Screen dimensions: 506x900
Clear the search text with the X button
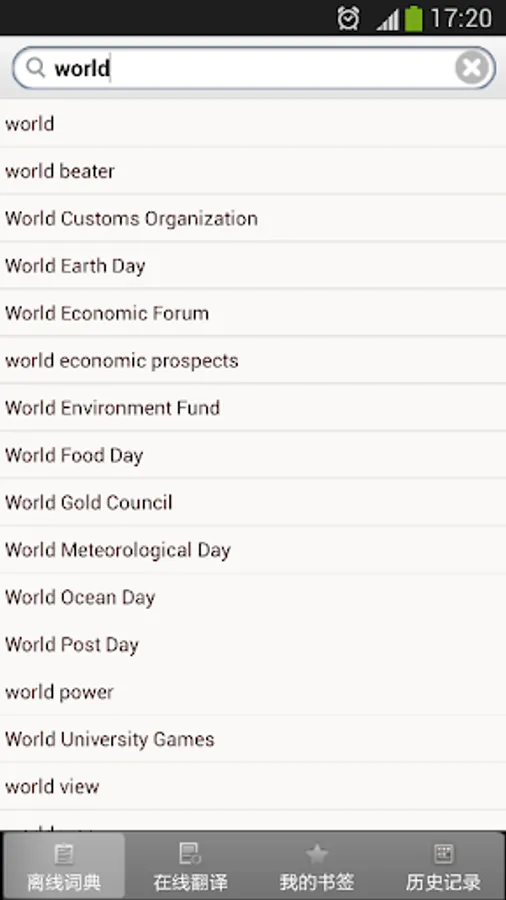472,68
